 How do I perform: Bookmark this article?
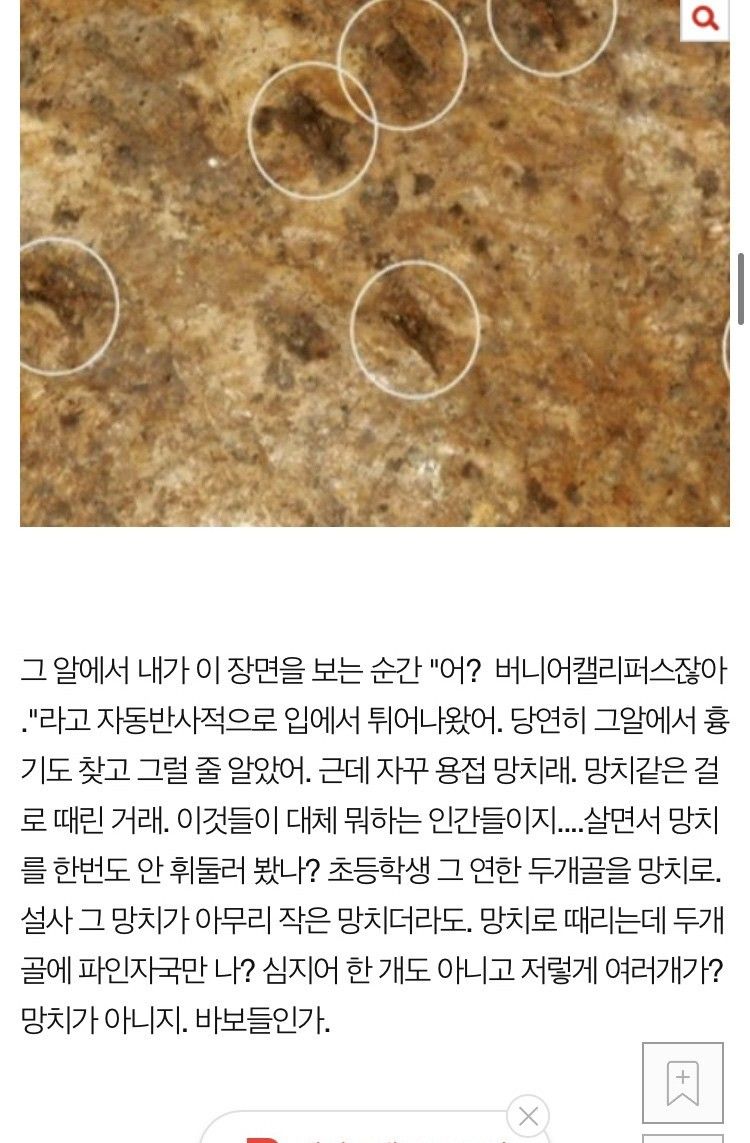point(683,1082)
